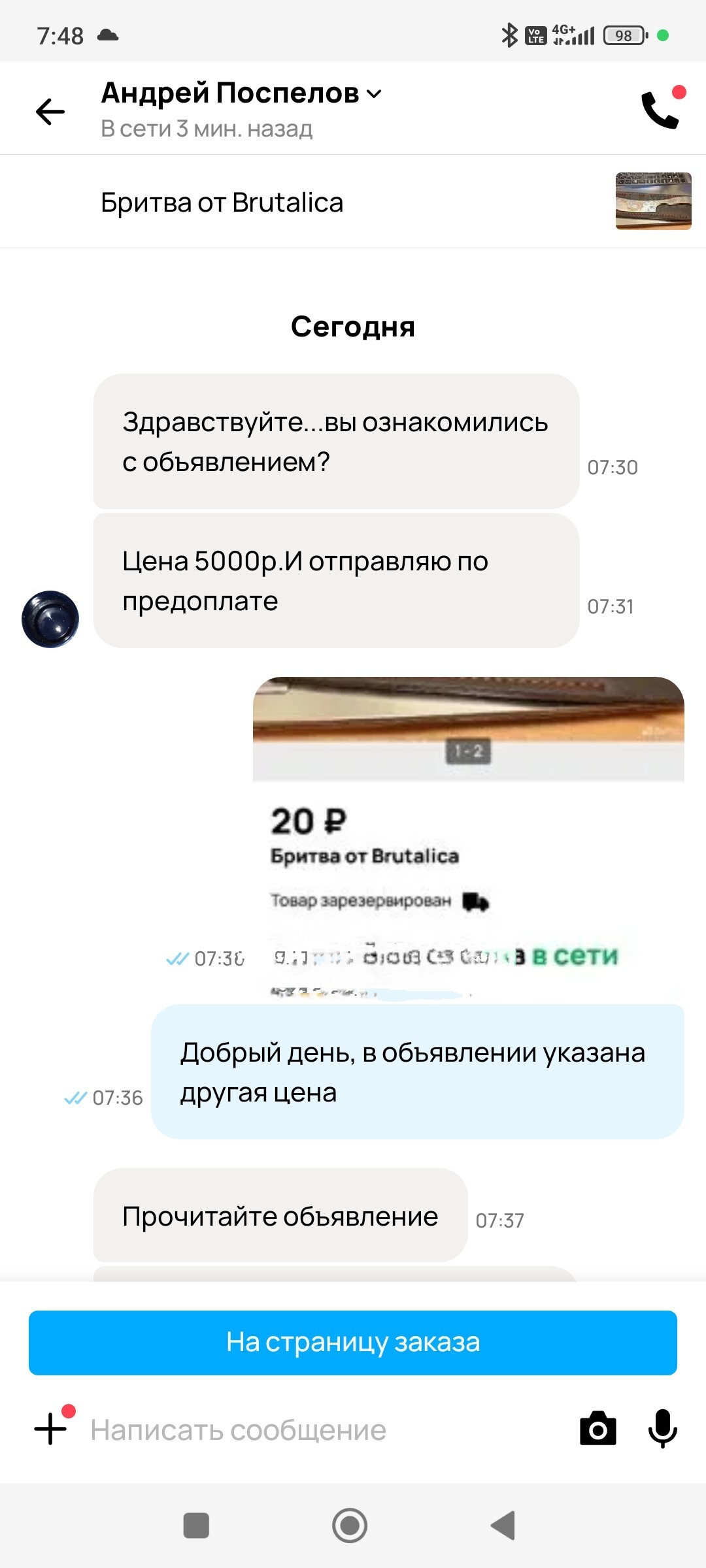
Task: Open the plus attachment menu
Action: click(x=51, y=1429)
